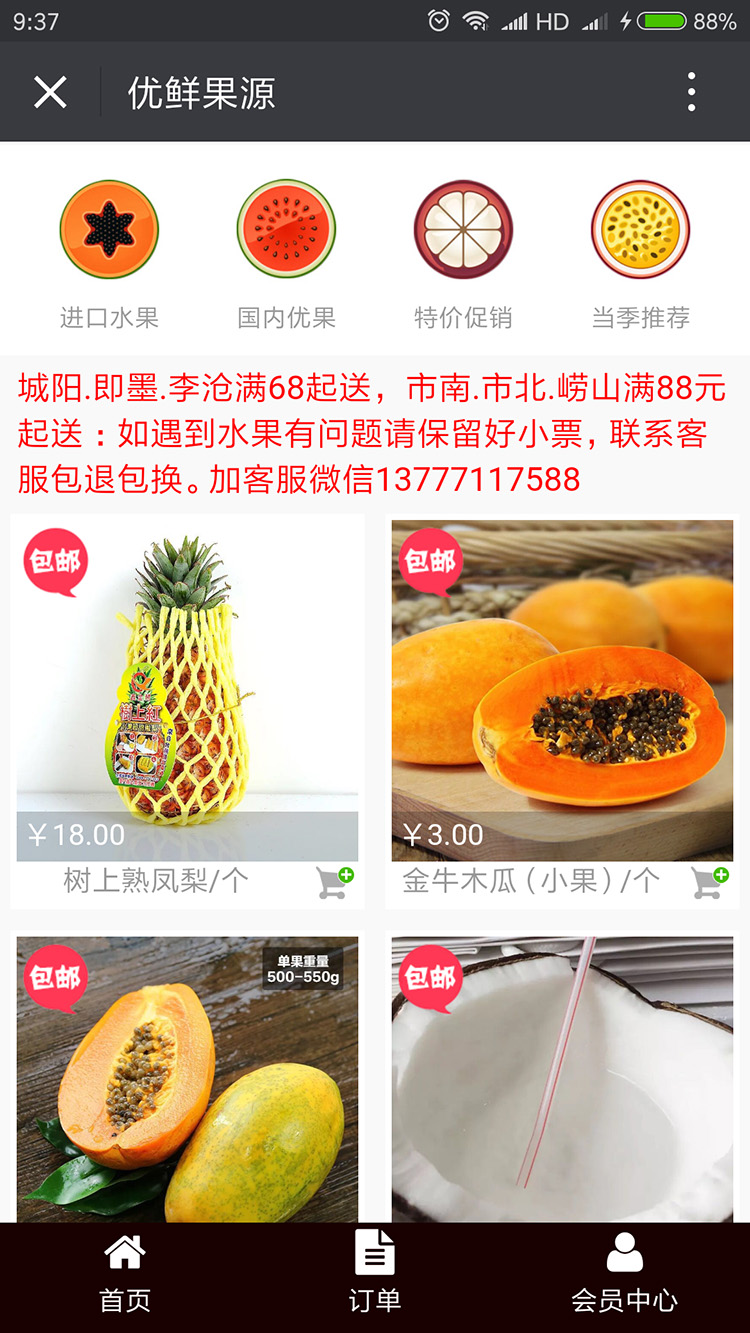Switch to the 会员中心 tab
The image size is (750, 1333).
(625, 1270)
